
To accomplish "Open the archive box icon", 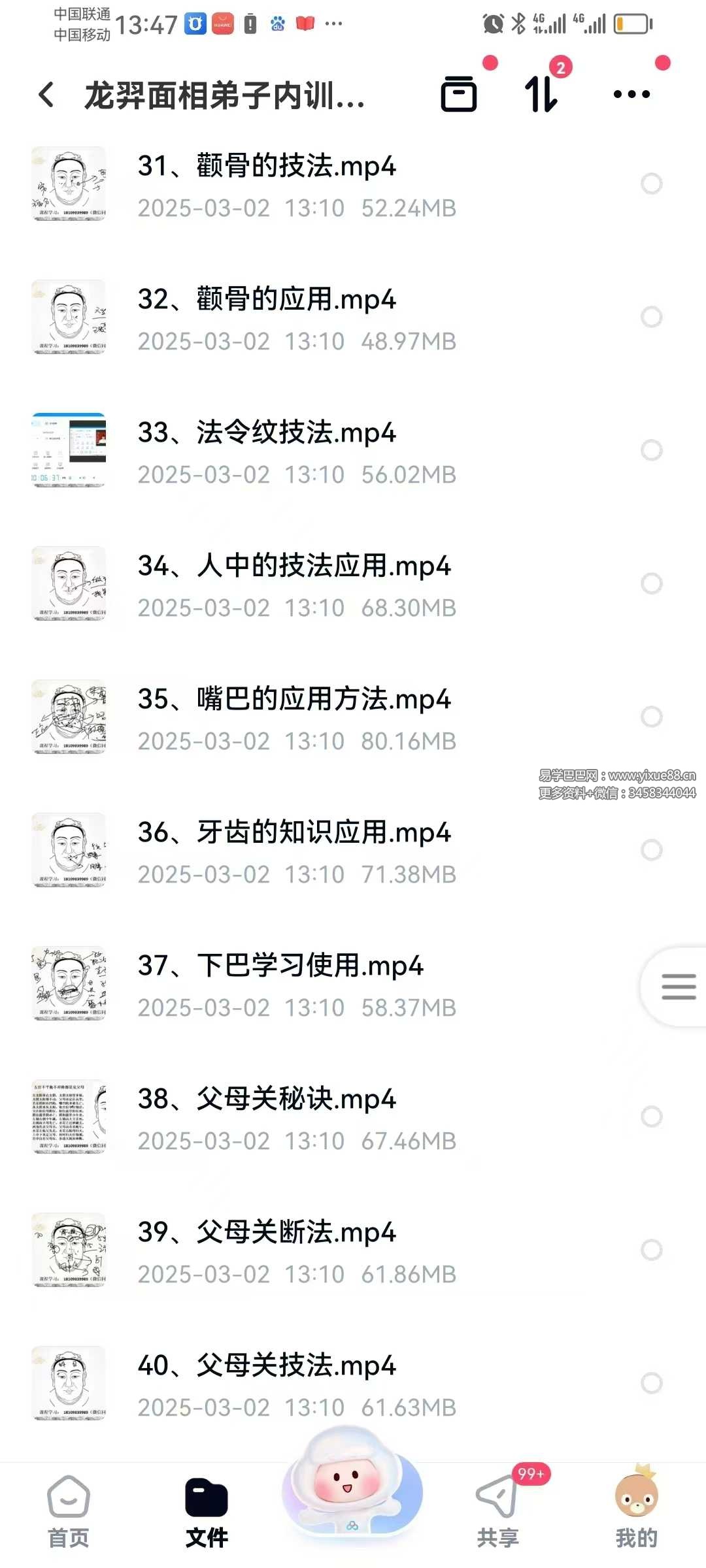I will click(459, 95).
